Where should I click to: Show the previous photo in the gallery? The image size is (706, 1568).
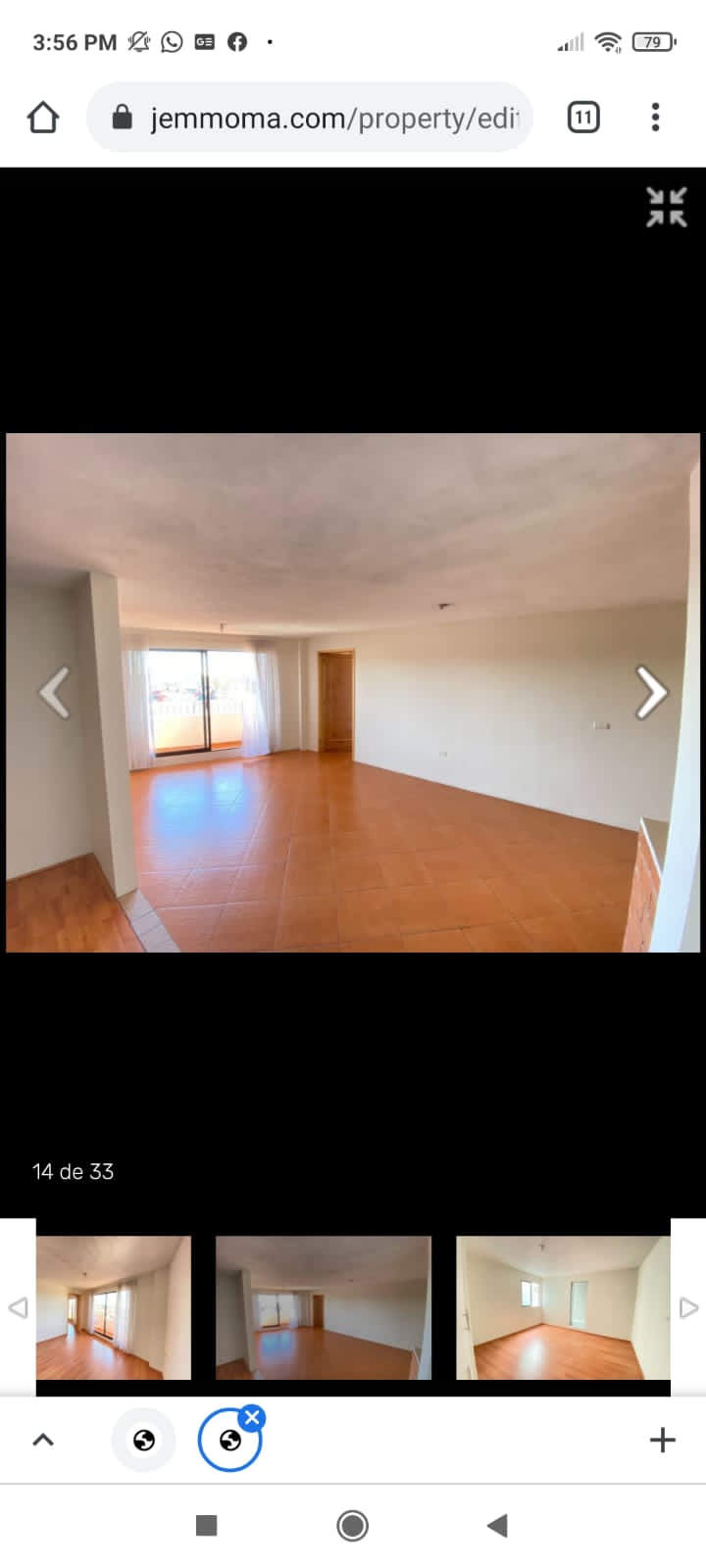55,692
